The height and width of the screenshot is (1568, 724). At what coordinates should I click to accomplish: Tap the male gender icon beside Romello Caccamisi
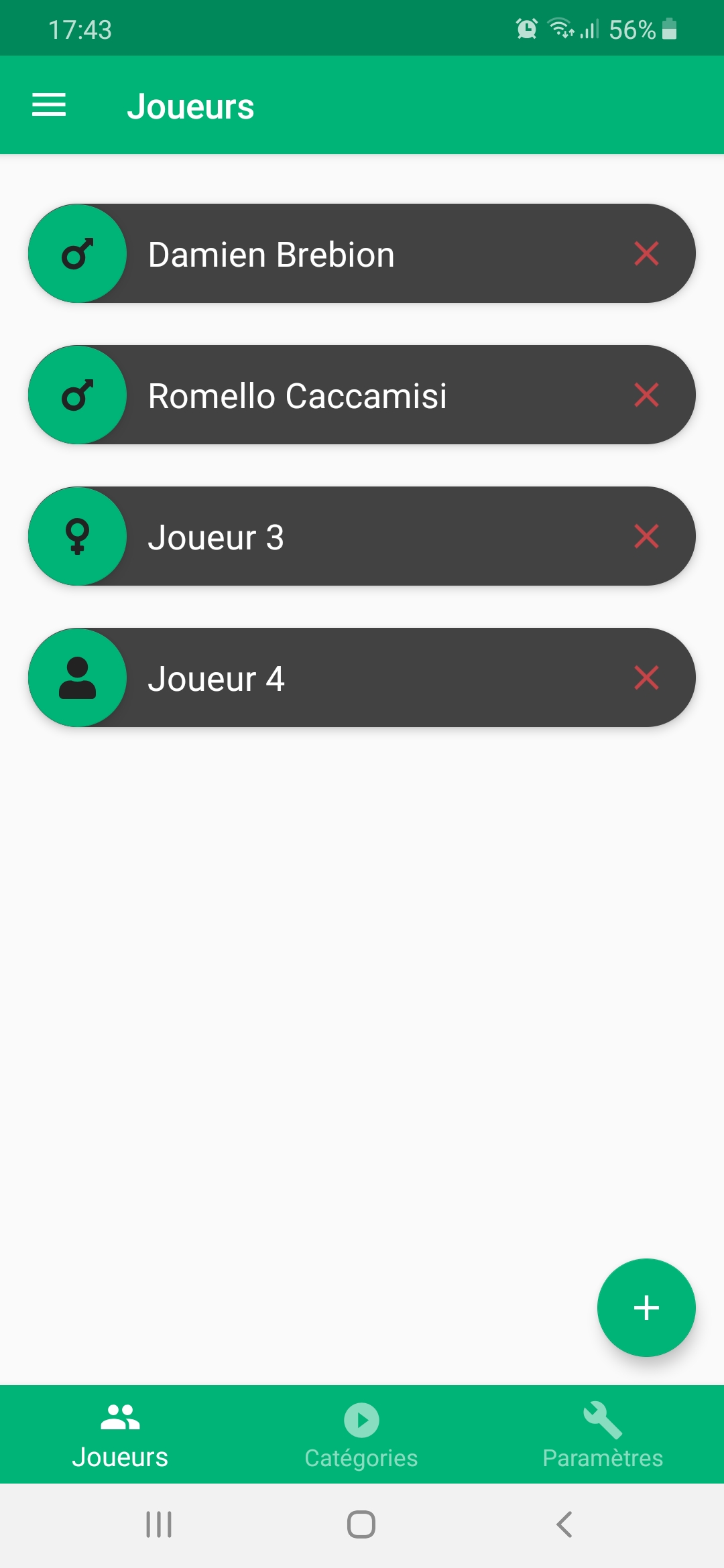78,395
